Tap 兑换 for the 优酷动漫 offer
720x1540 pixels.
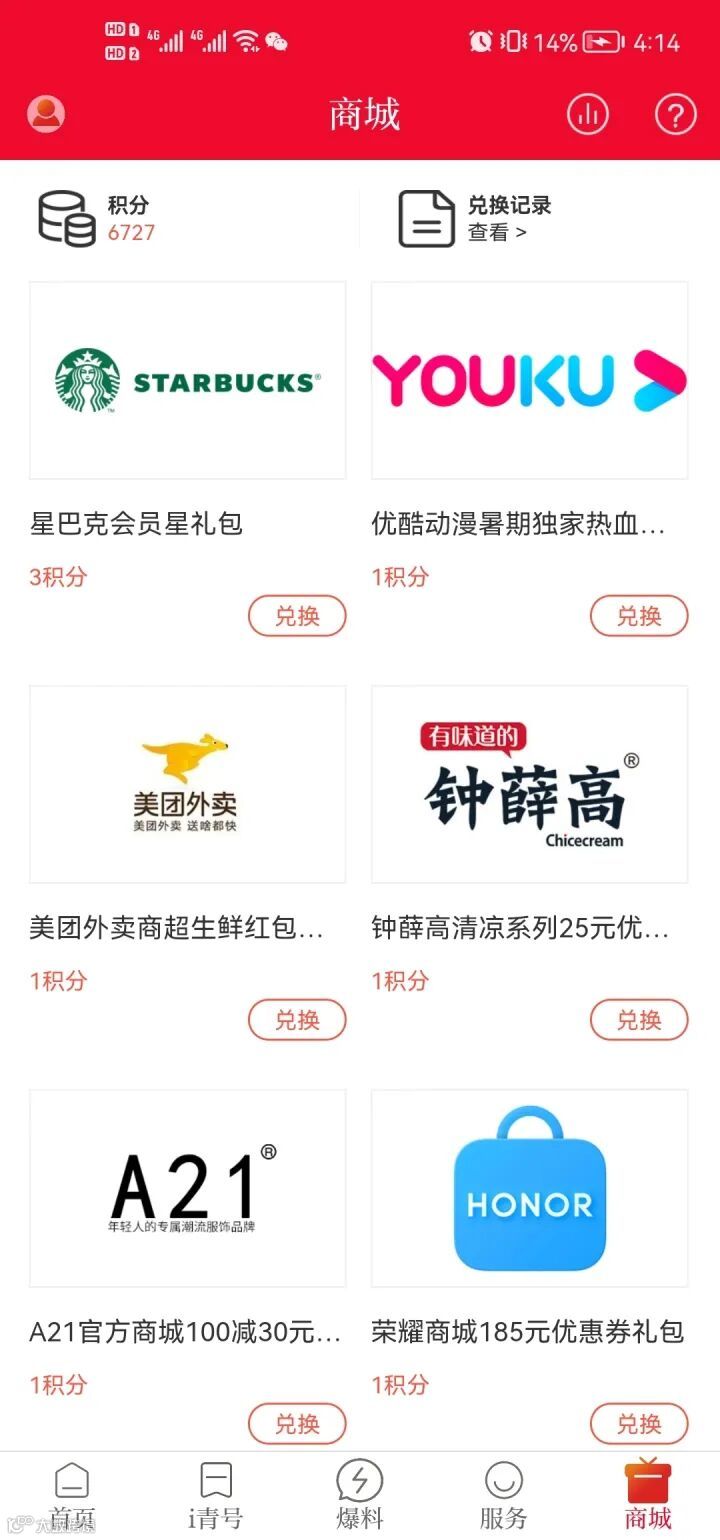point(639,616)
